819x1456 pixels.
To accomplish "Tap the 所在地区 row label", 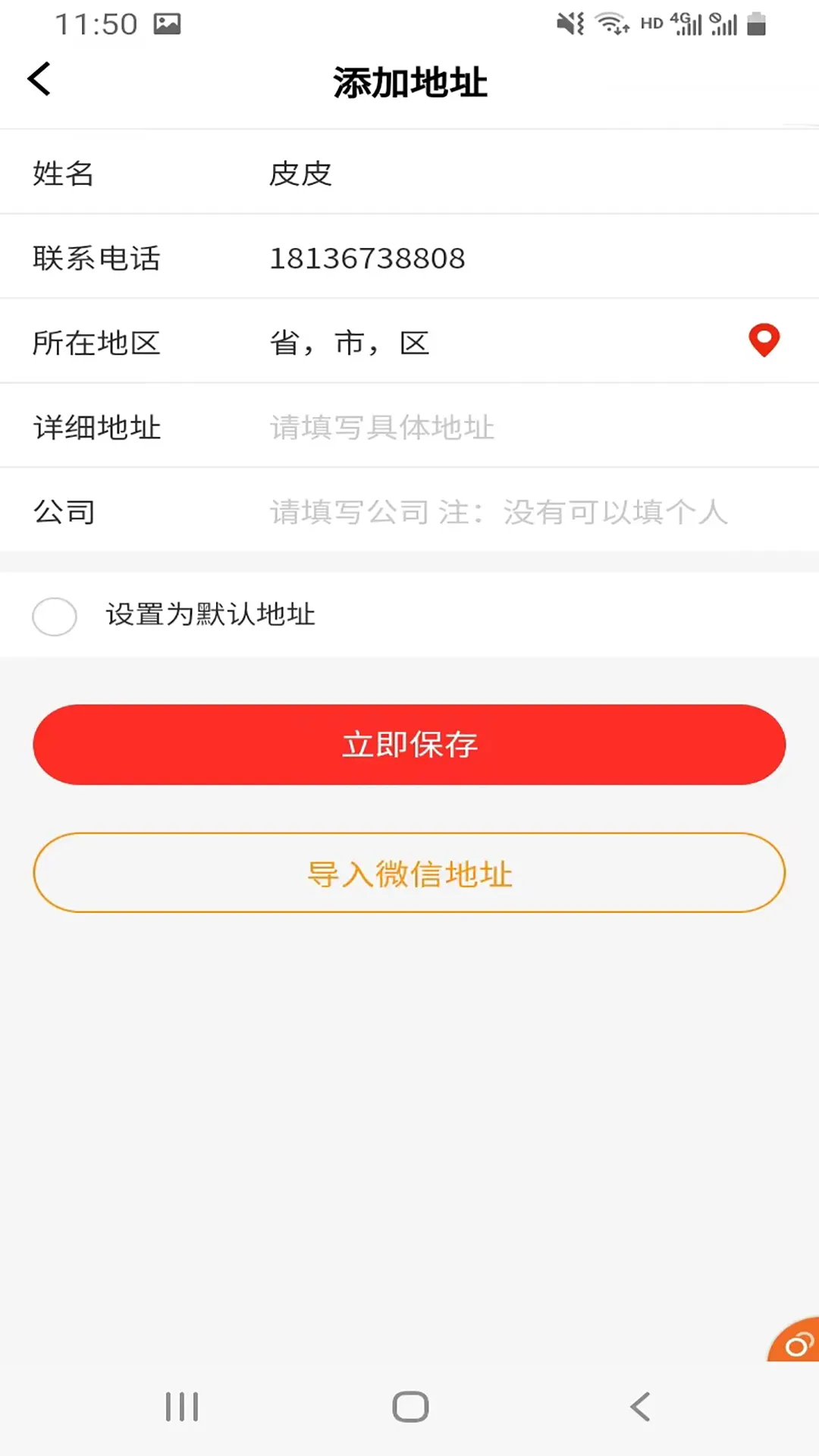I will pos(96,343).
